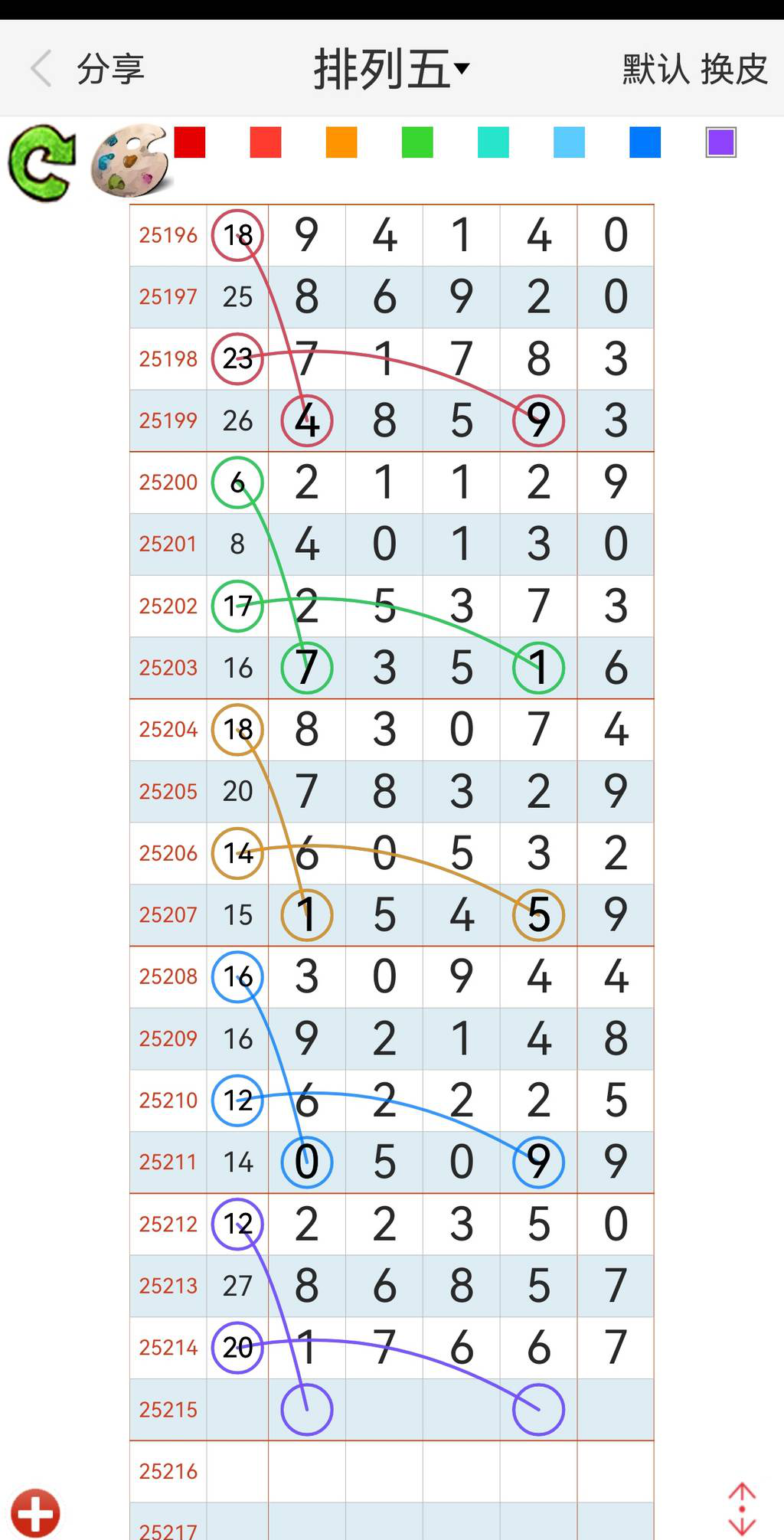The image size is (784, 1540).
Task: Use the dark blue color swatch
Action: tap(645, 142)
